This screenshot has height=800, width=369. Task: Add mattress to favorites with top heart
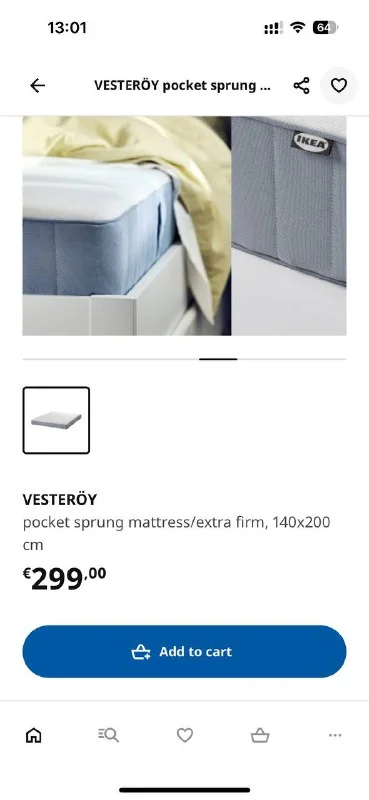coord(339,86)
